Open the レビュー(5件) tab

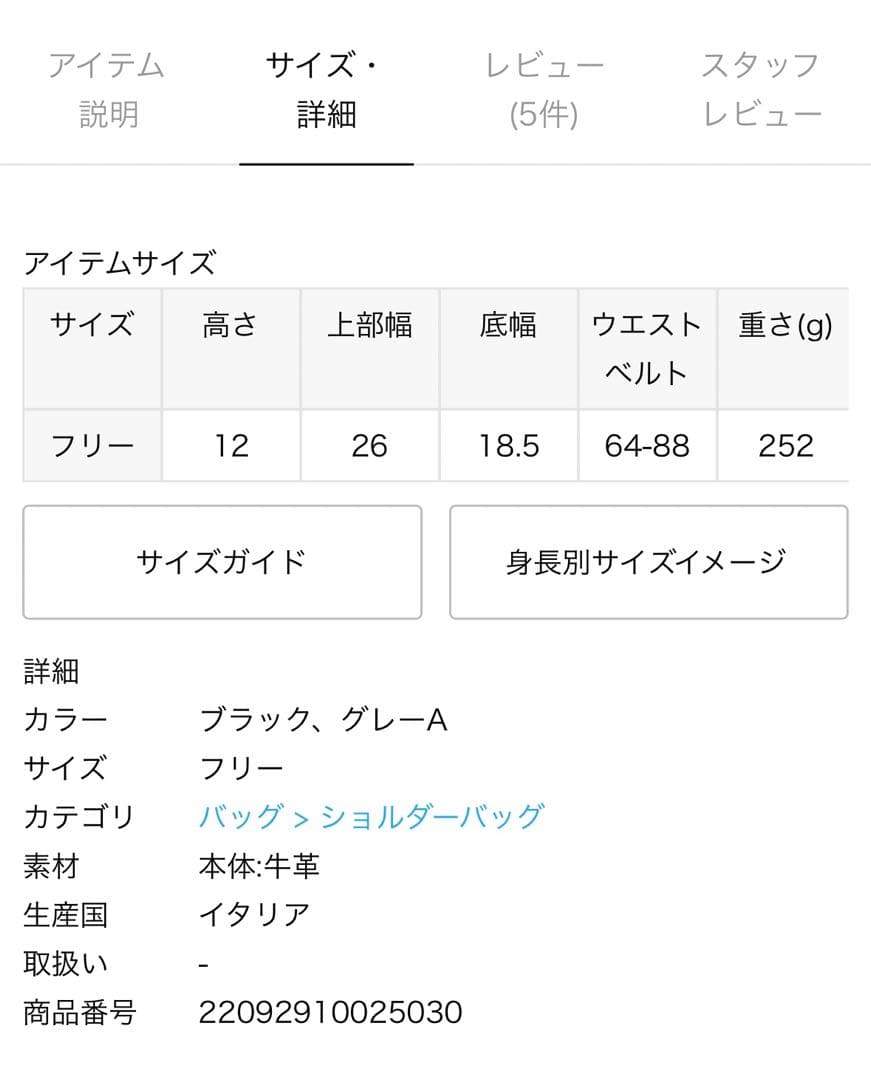coord(544,90)
